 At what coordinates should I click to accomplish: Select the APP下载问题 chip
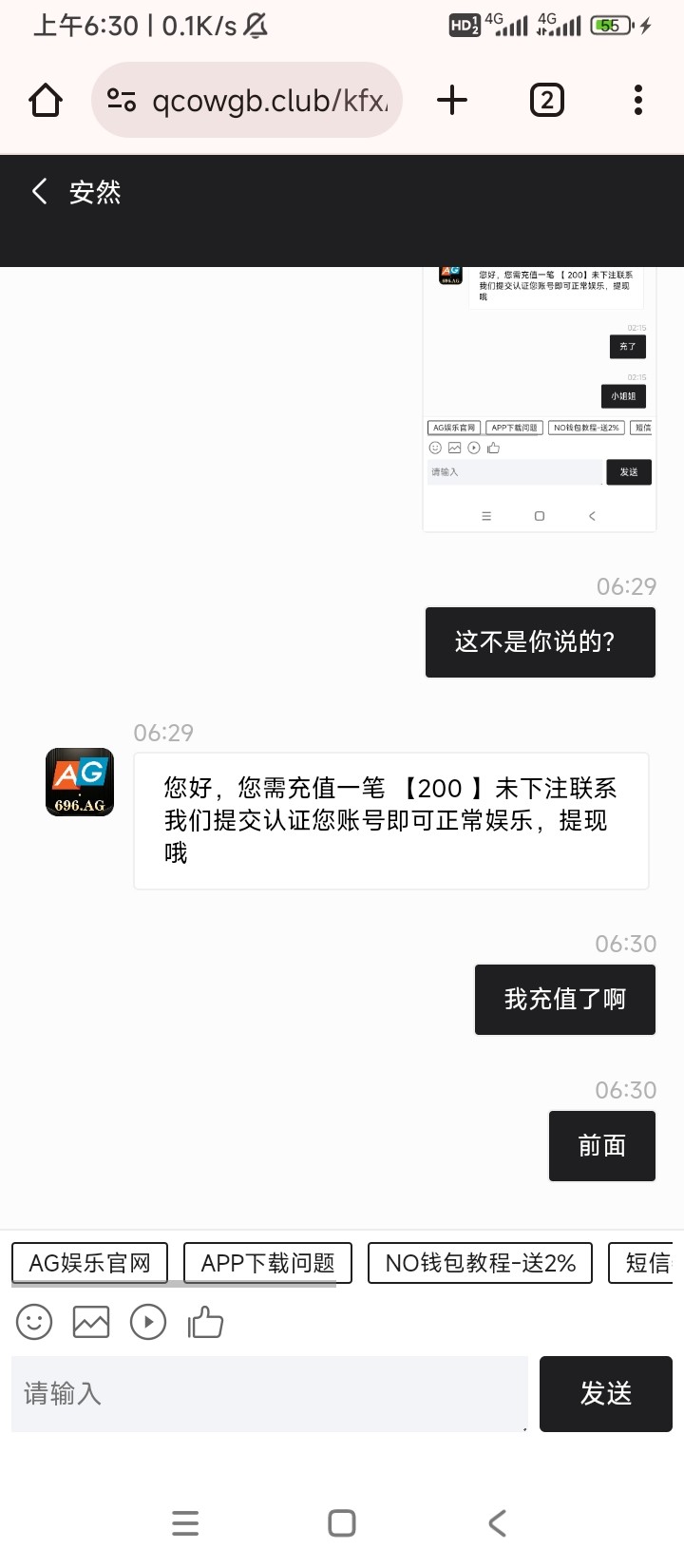268,1263
